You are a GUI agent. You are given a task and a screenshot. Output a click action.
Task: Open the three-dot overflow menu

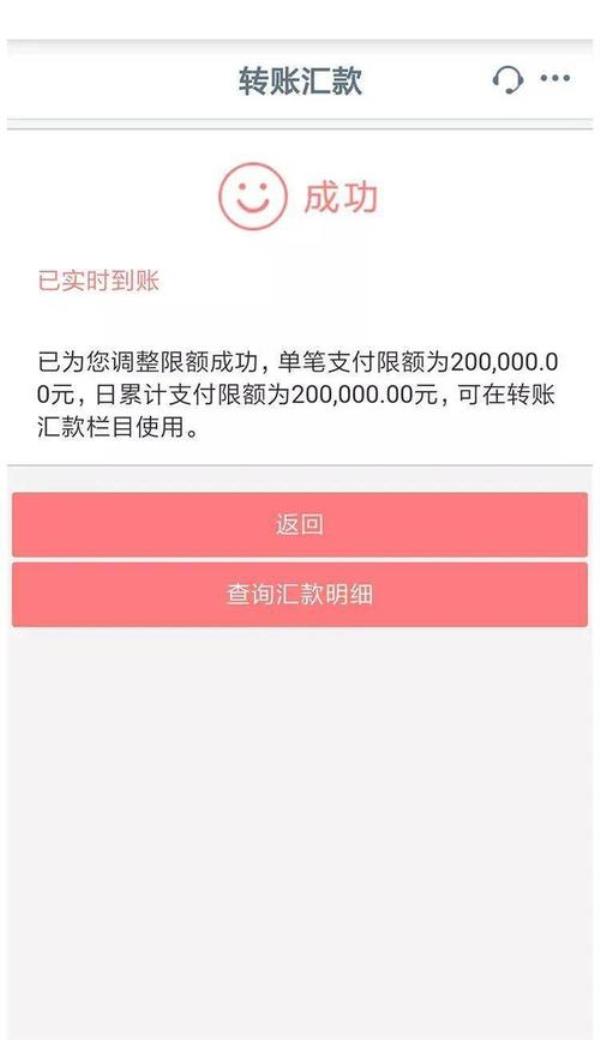click(555, 79)
